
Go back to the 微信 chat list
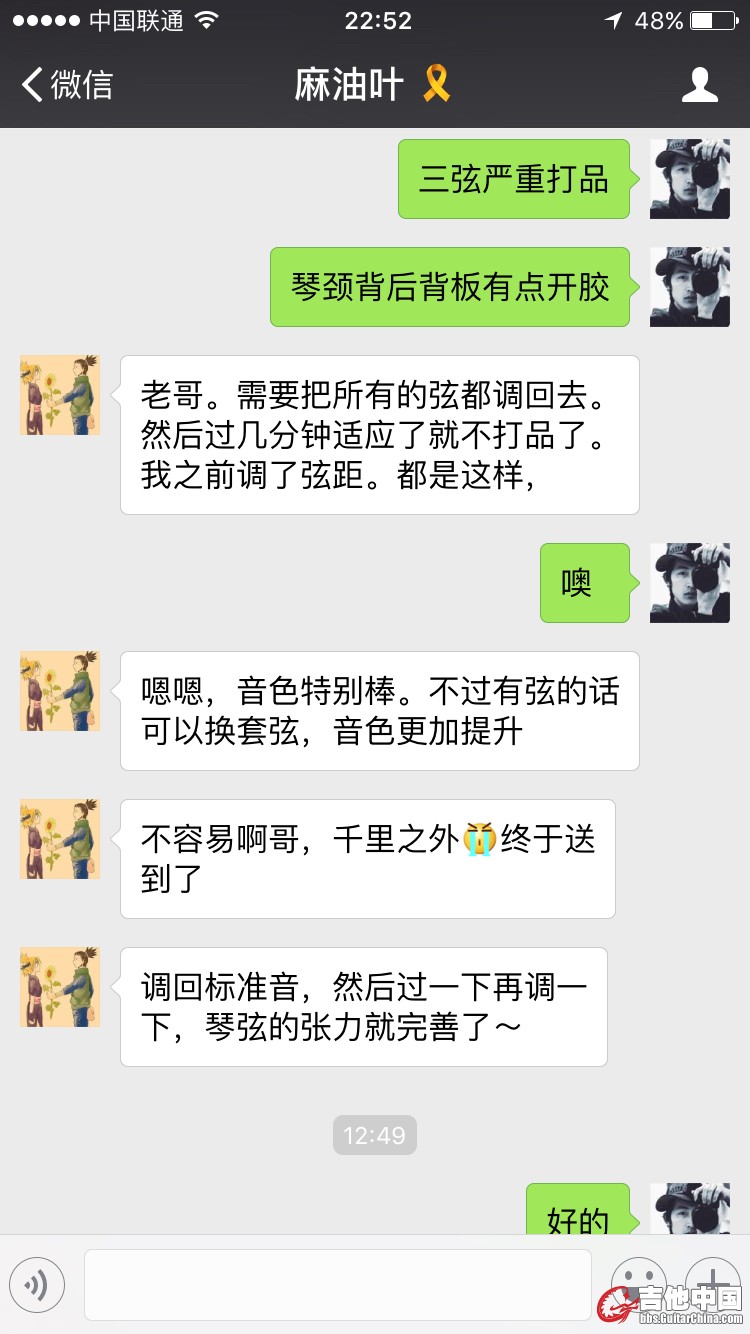[x=66, y=85]
